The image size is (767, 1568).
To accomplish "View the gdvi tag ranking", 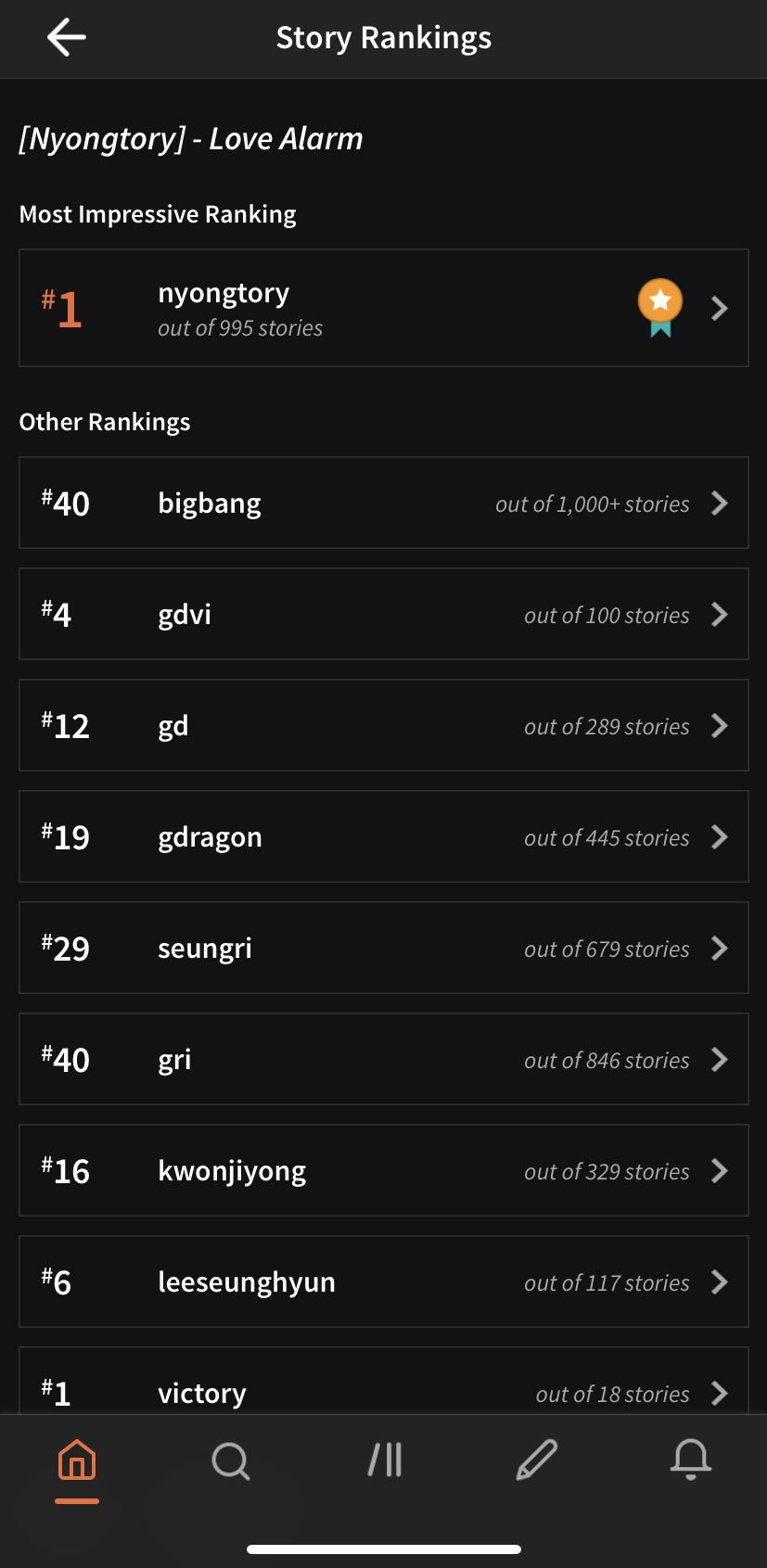I will [384, 614].
